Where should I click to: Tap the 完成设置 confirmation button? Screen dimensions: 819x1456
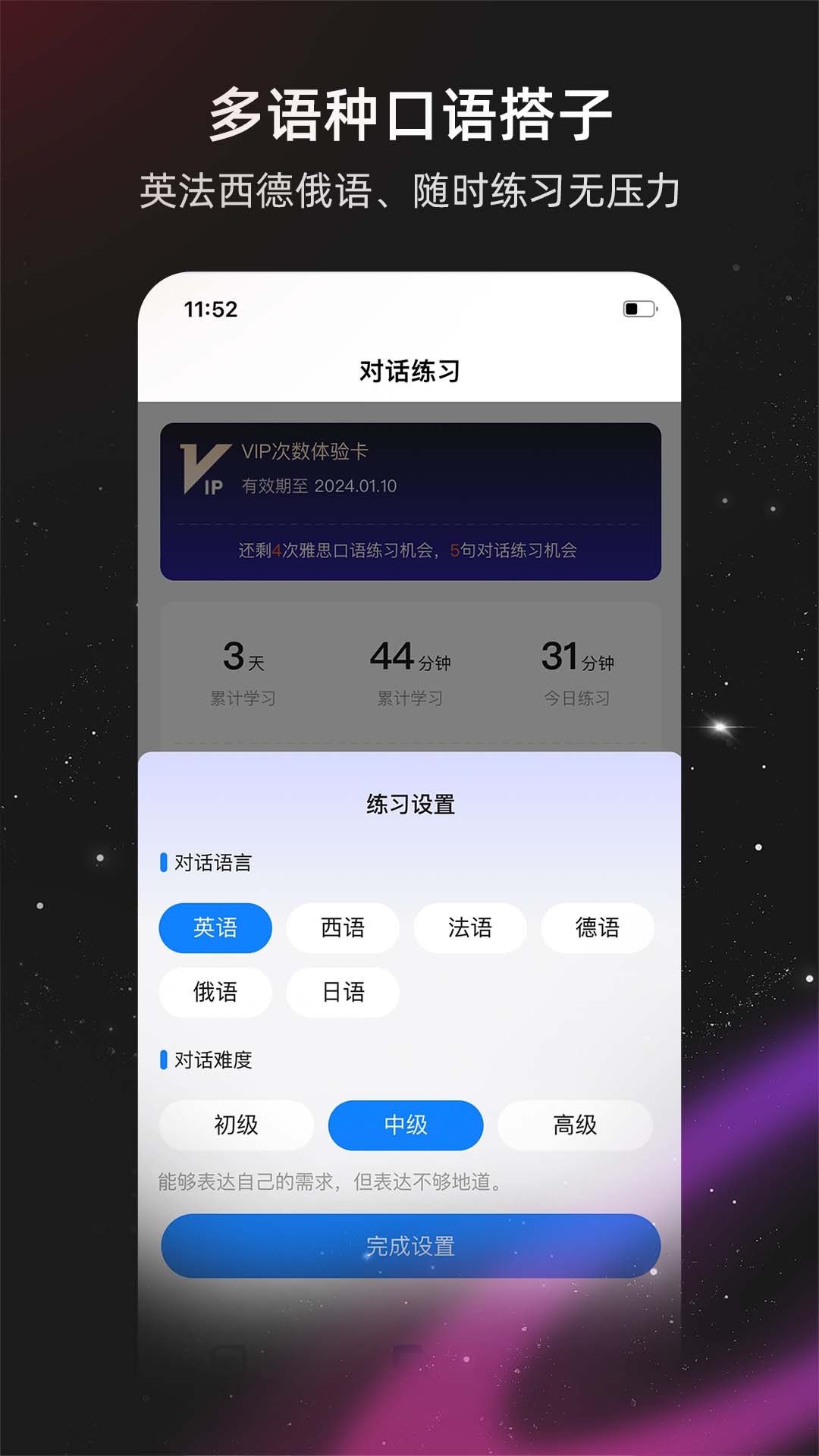pyautogui.click(x=409, y=1247)
